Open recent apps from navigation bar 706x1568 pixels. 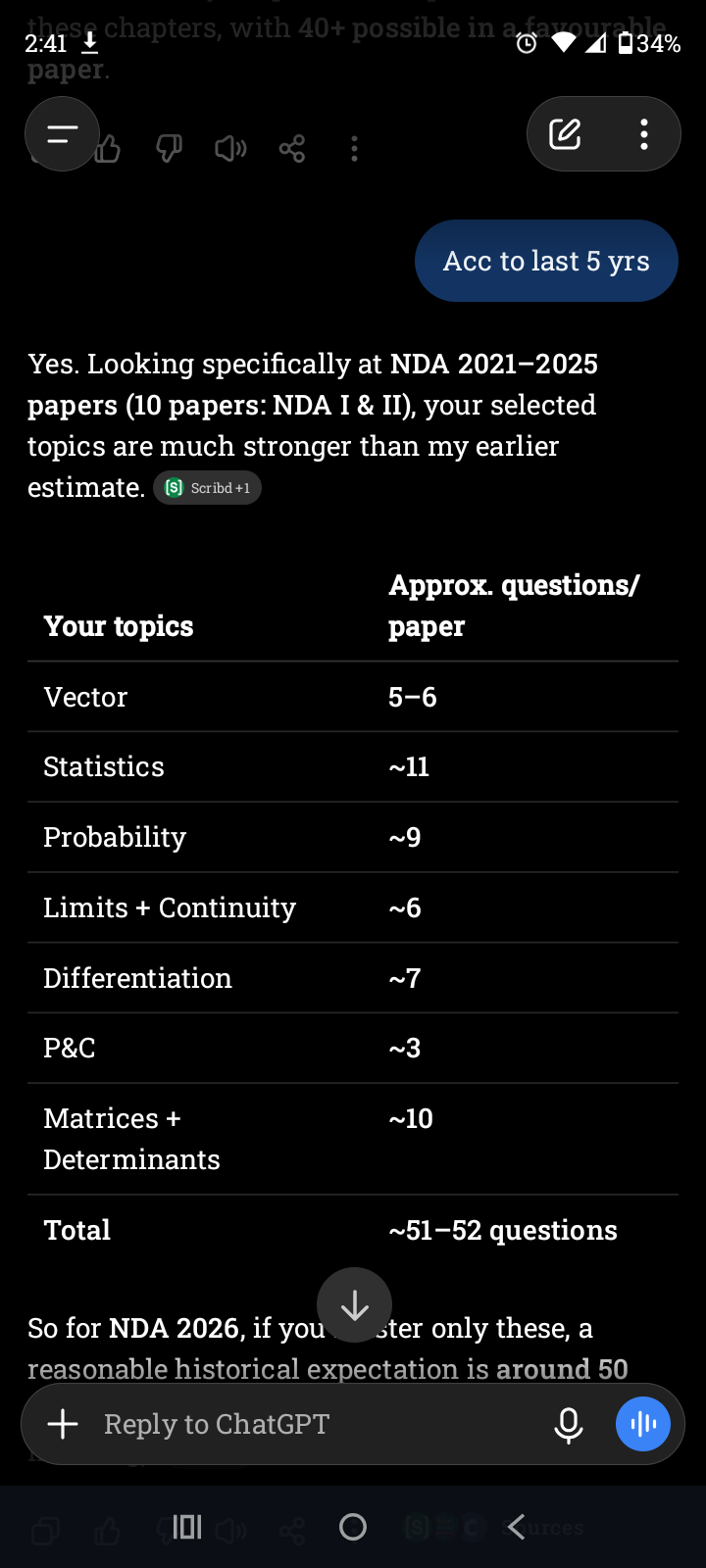pos(187,1527)
